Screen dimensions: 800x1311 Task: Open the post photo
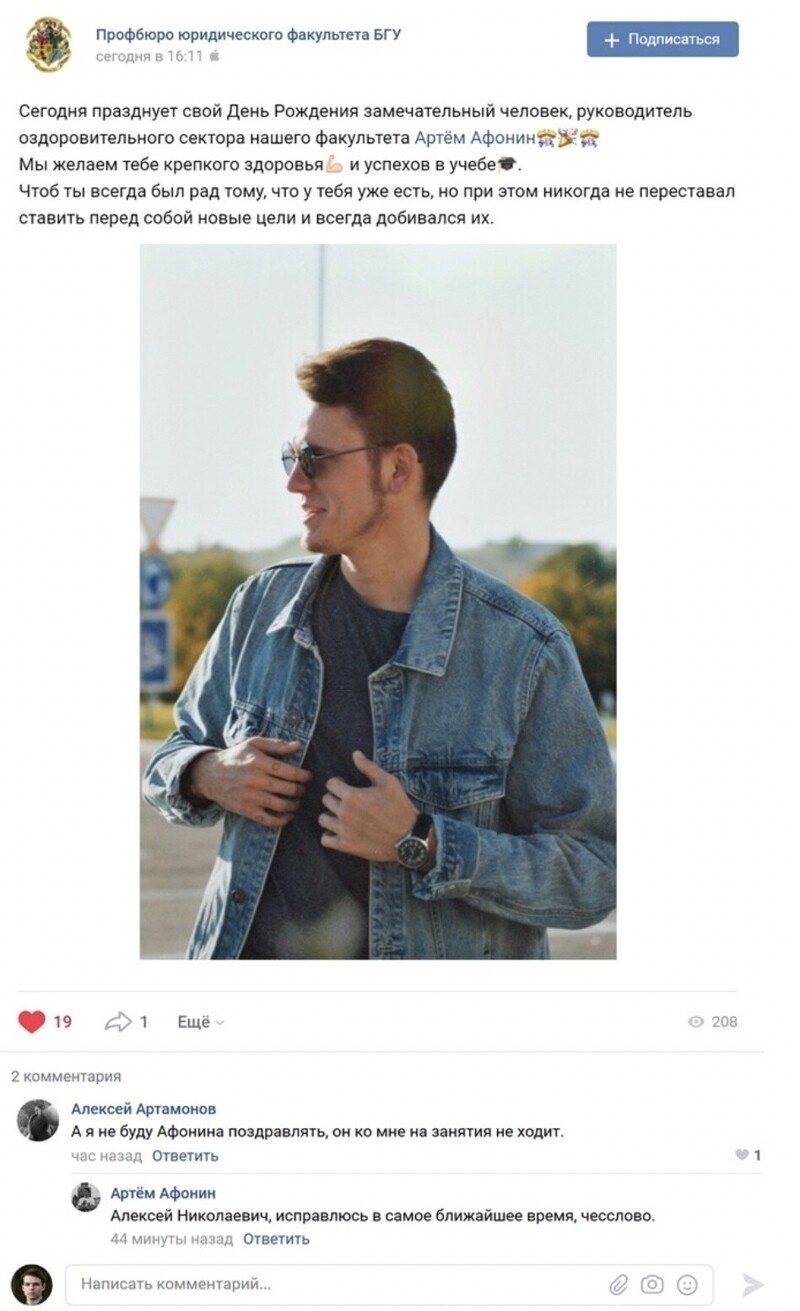click(x=378, y=601)
